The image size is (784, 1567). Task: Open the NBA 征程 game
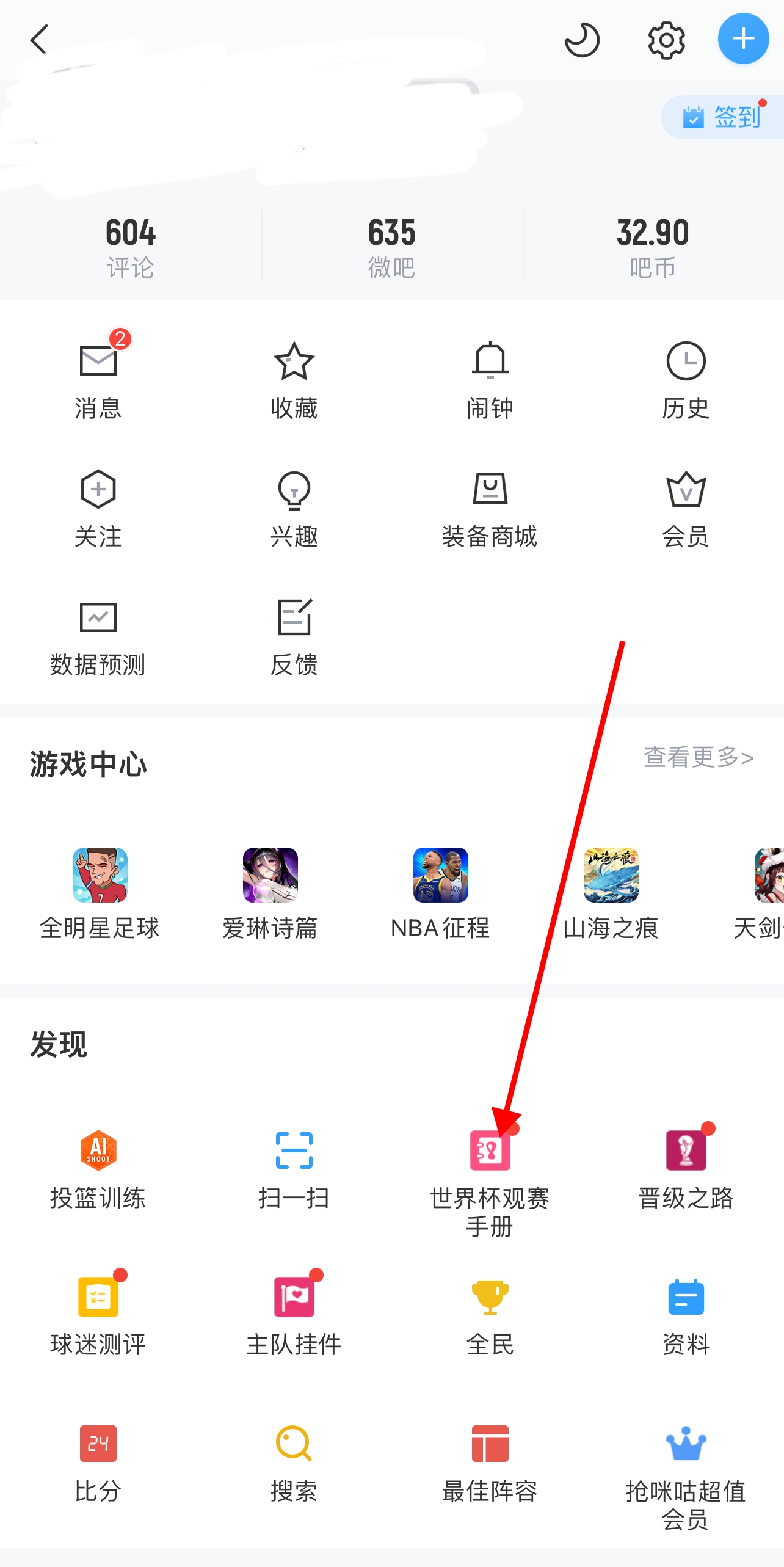tap(440, 892)
